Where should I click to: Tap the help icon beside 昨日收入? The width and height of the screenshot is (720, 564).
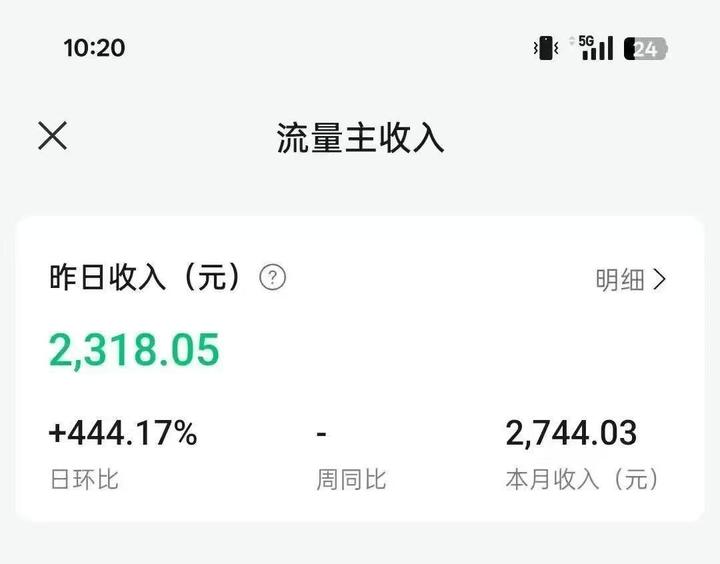coord(272,278)
